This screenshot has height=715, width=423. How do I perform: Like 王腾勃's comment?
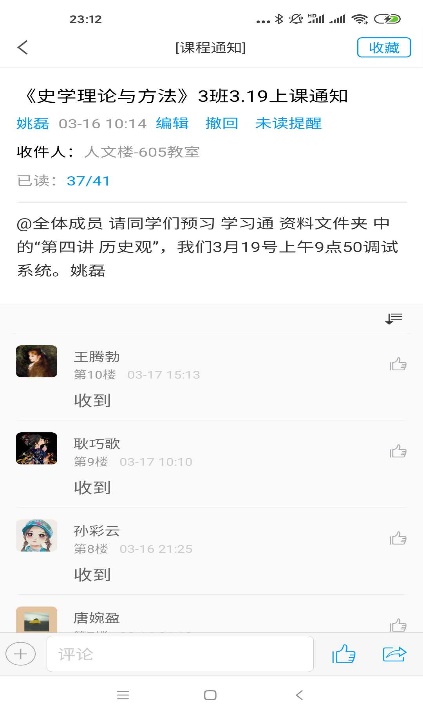[398, 364]
